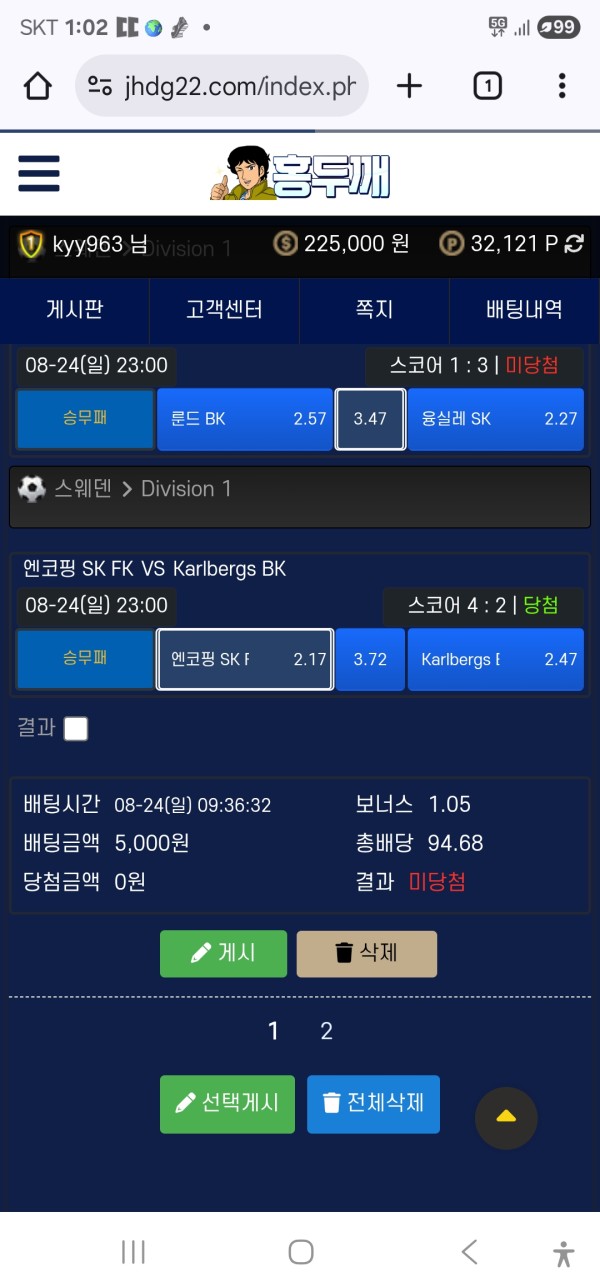Screen dimensions: 600x1287
Task: Switch to 게시판 tab
Action: point(75,309)
